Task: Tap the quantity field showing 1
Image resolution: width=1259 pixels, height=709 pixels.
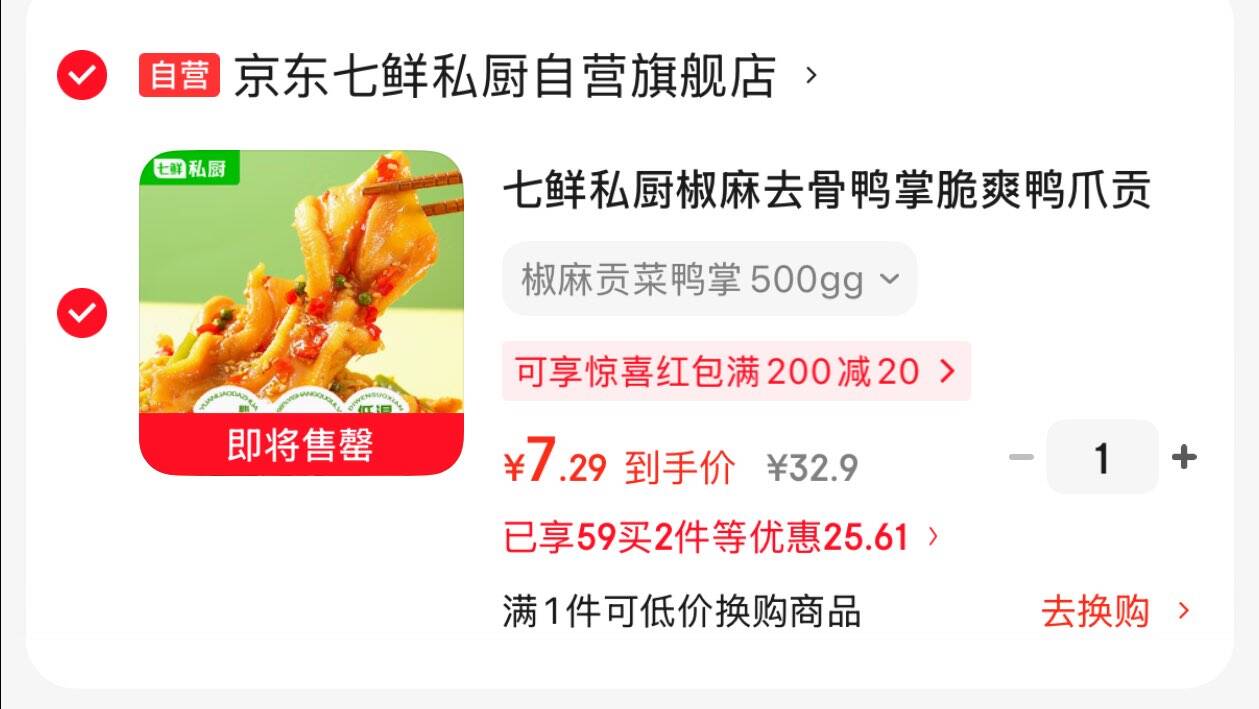Action: 1102,458
